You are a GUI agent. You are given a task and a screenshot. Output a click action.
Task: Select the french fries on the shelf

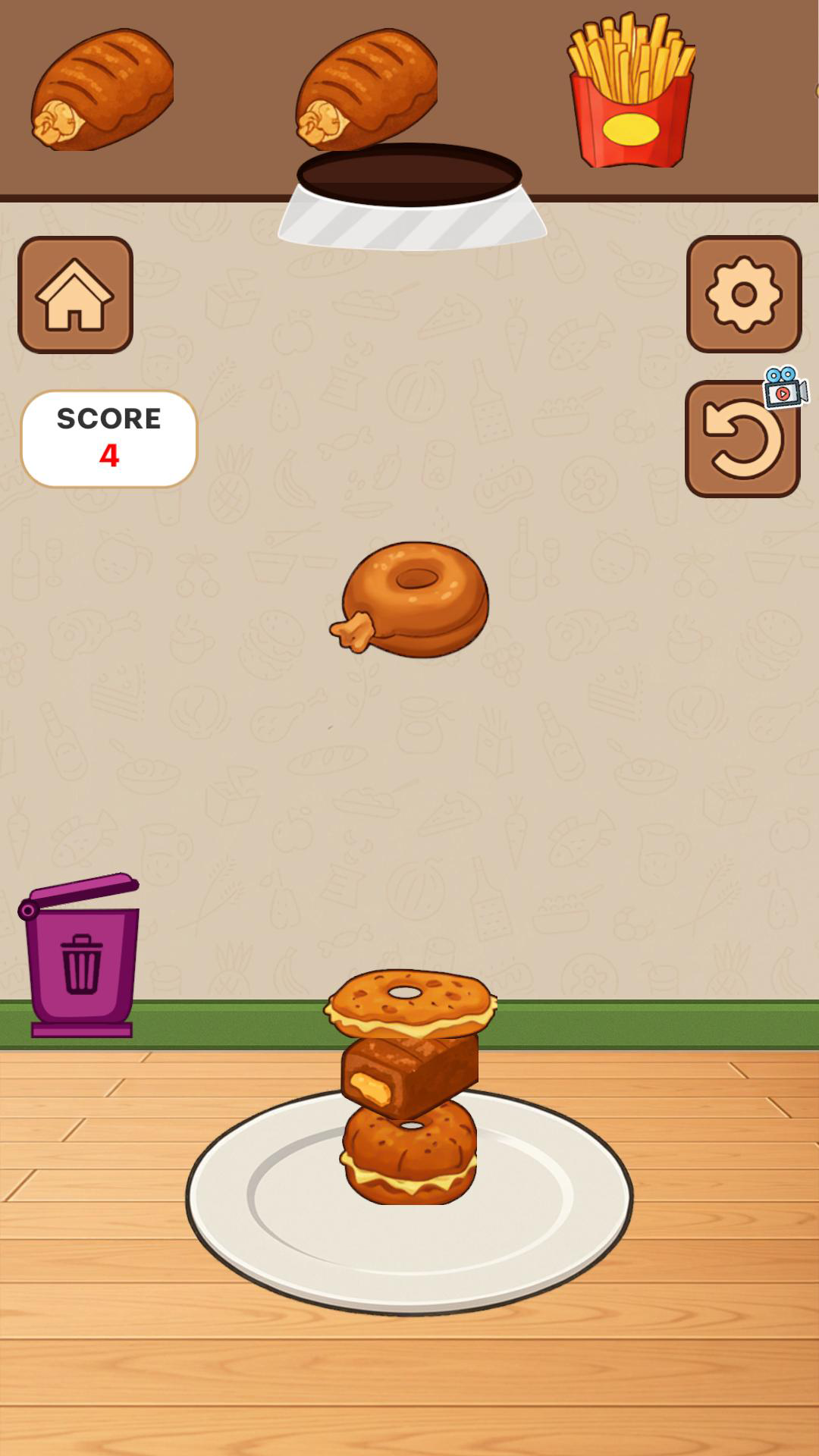631,93
